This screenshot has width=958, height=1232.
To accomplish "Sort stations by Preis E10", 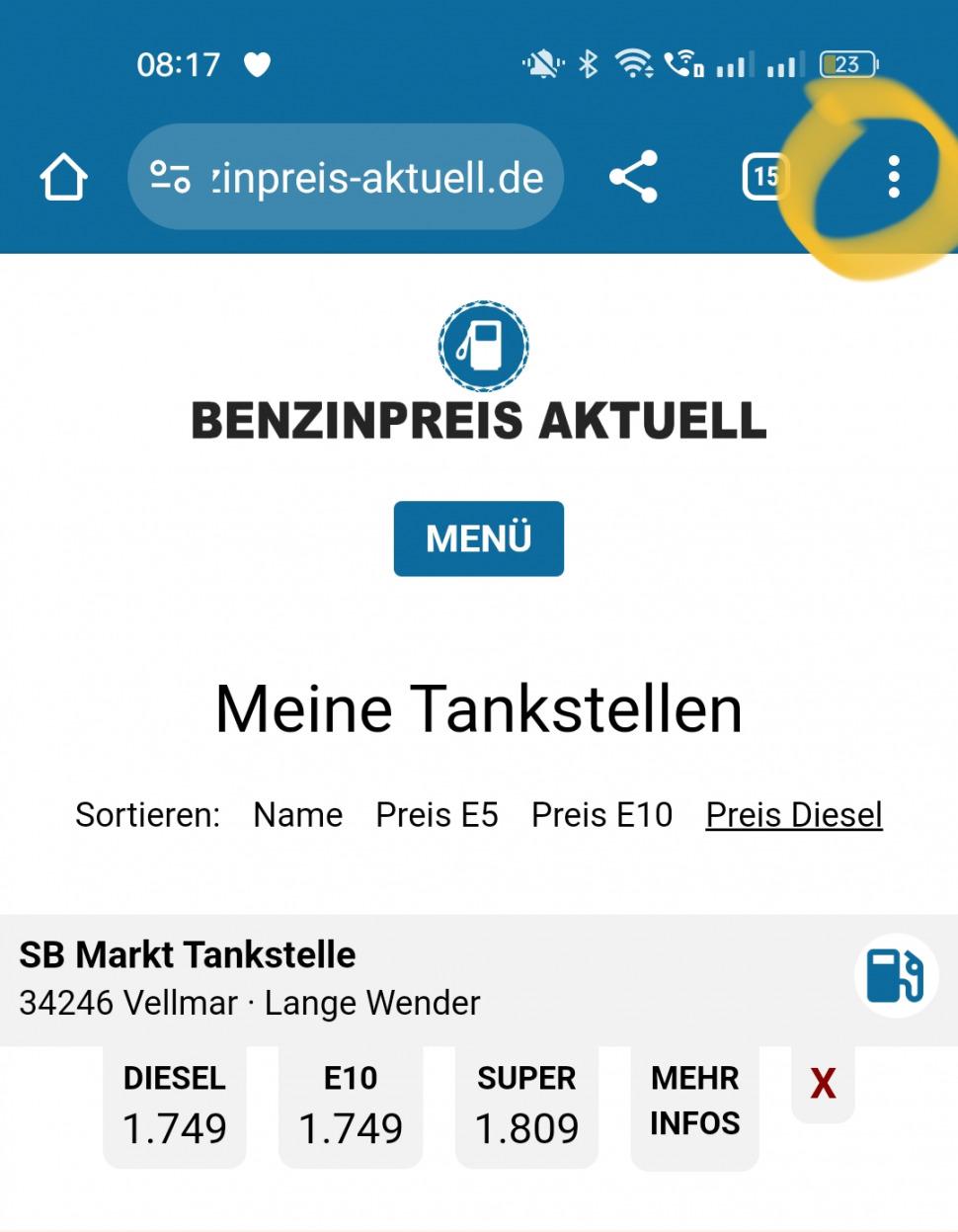I will tap(601, 815).
